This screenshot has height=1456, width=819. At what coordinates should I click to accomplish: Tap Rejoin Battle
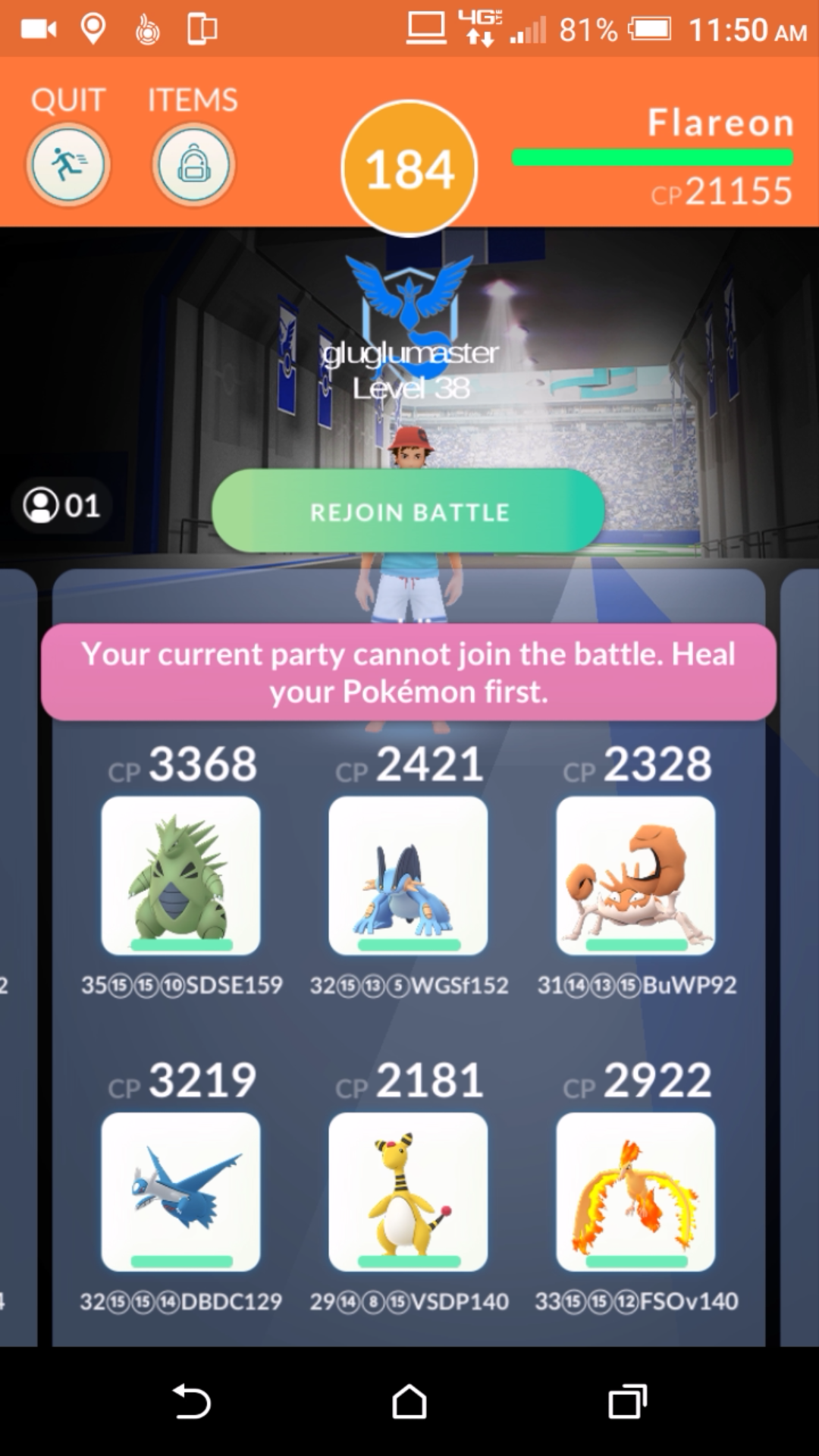coord(408,511)
